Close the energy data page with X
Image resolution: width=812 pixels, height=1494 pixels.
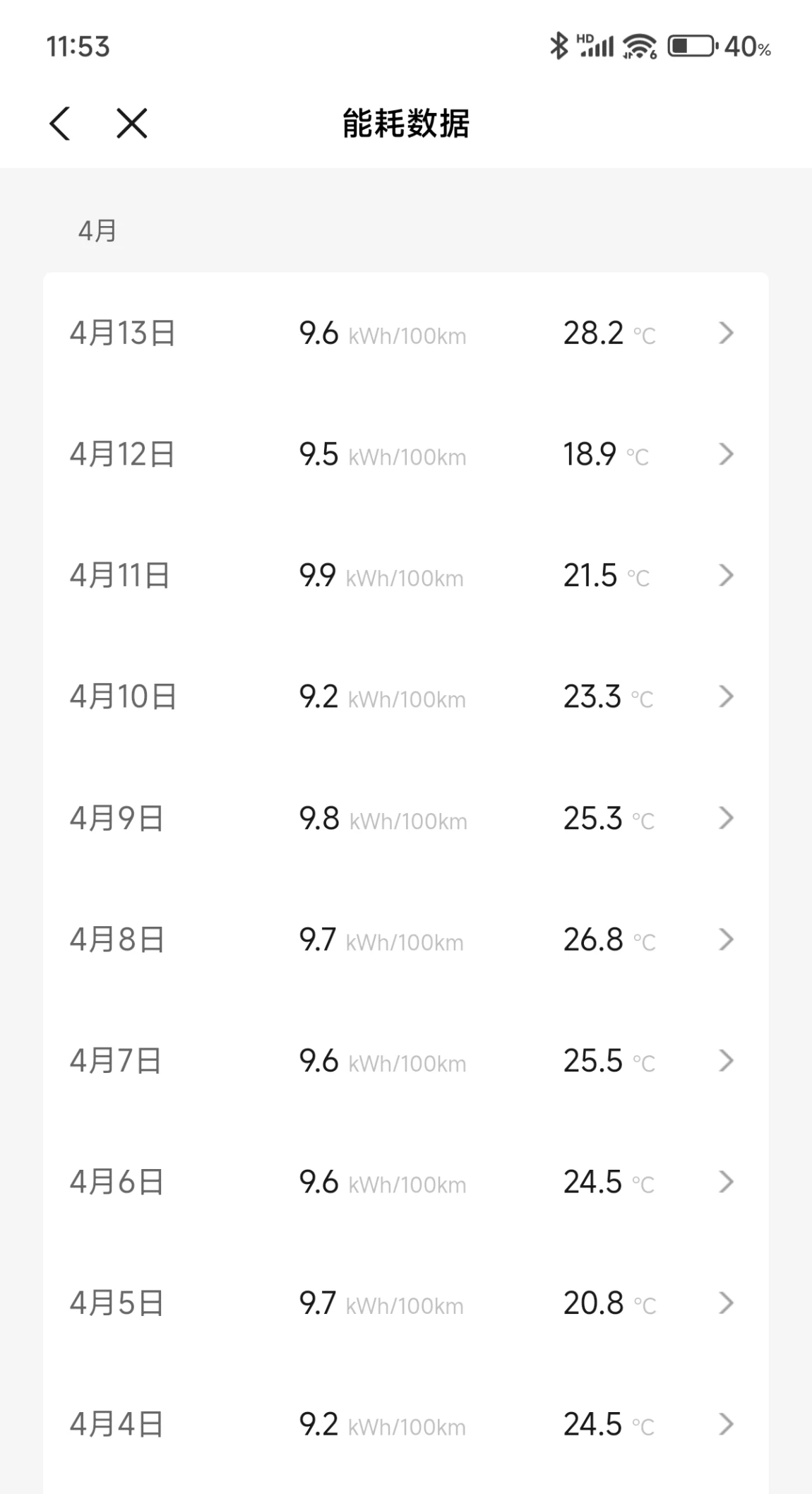132,124
